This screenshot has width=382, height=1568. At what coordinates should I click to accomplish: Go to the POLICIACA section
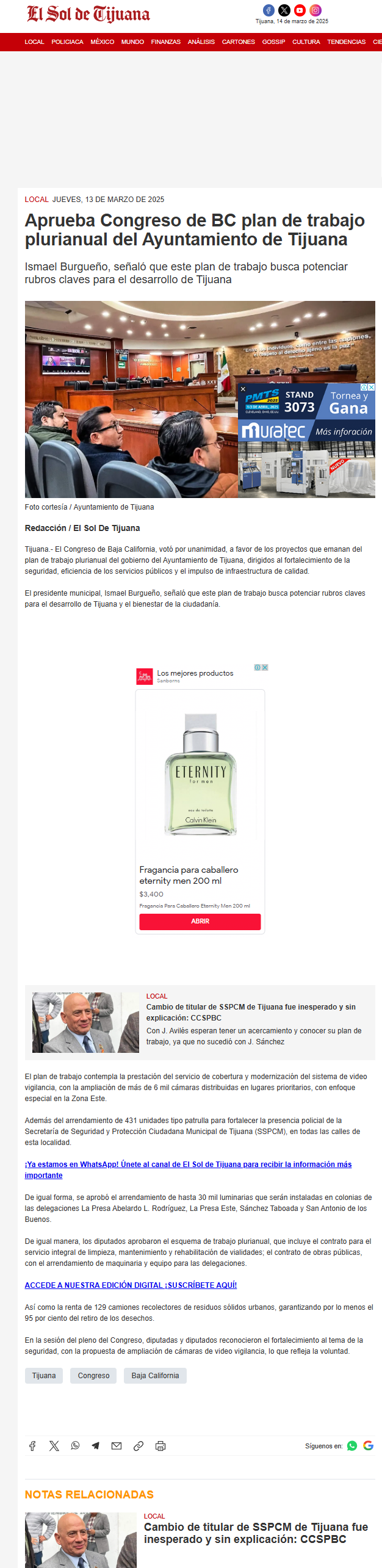67,42
